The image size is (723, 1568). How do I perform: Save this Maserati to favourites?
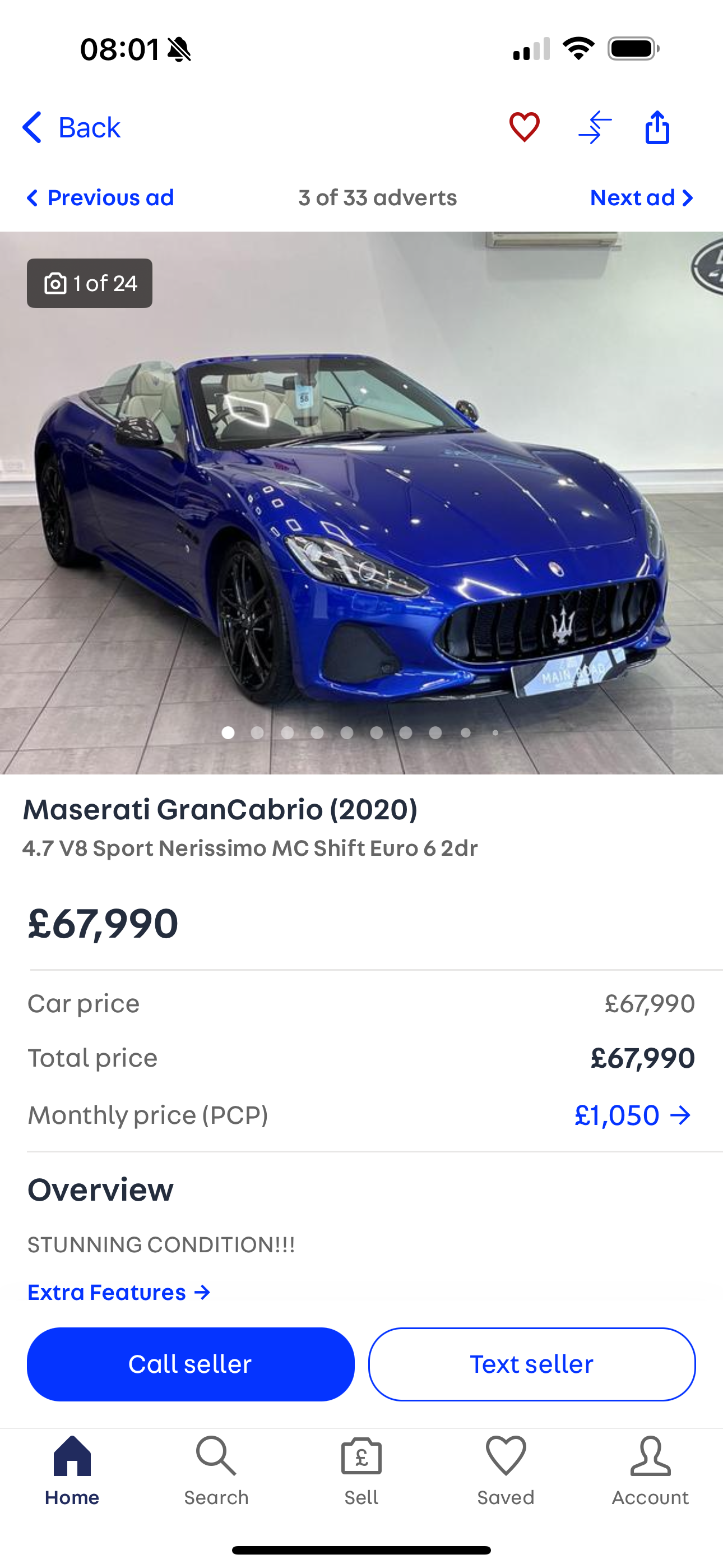point(524,128)
